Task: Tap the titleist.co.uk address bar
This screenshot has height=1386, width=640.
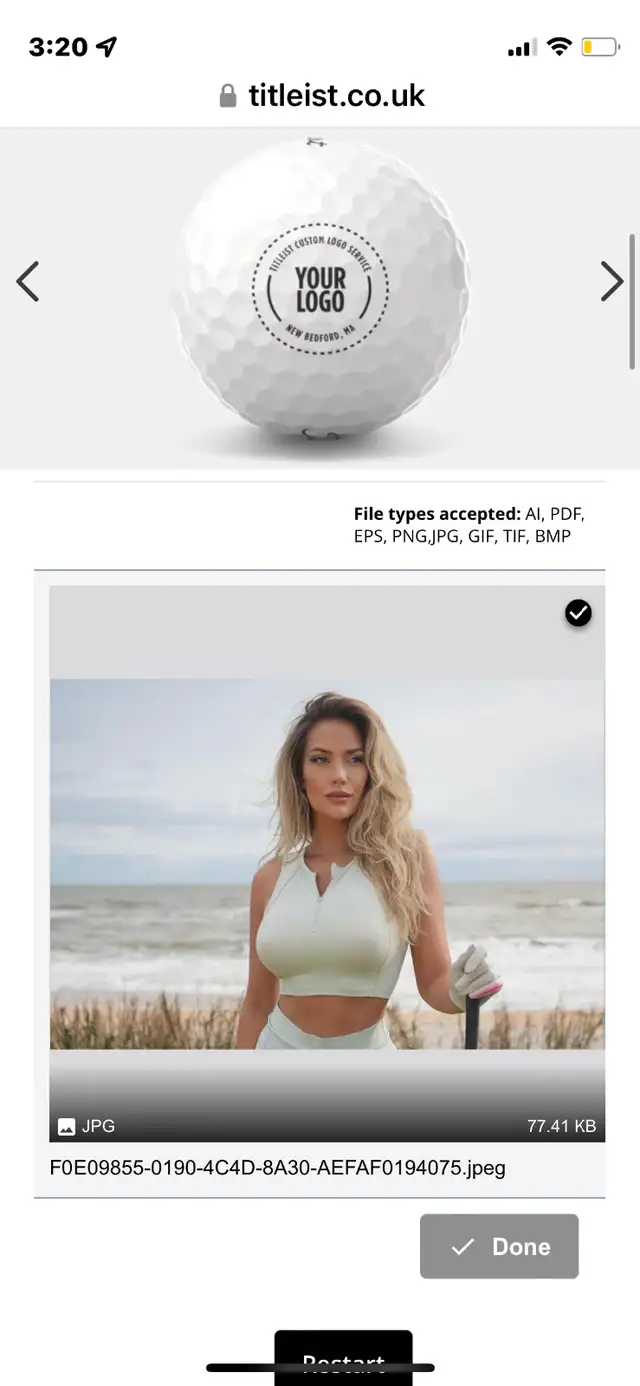Action: [321, 96]
